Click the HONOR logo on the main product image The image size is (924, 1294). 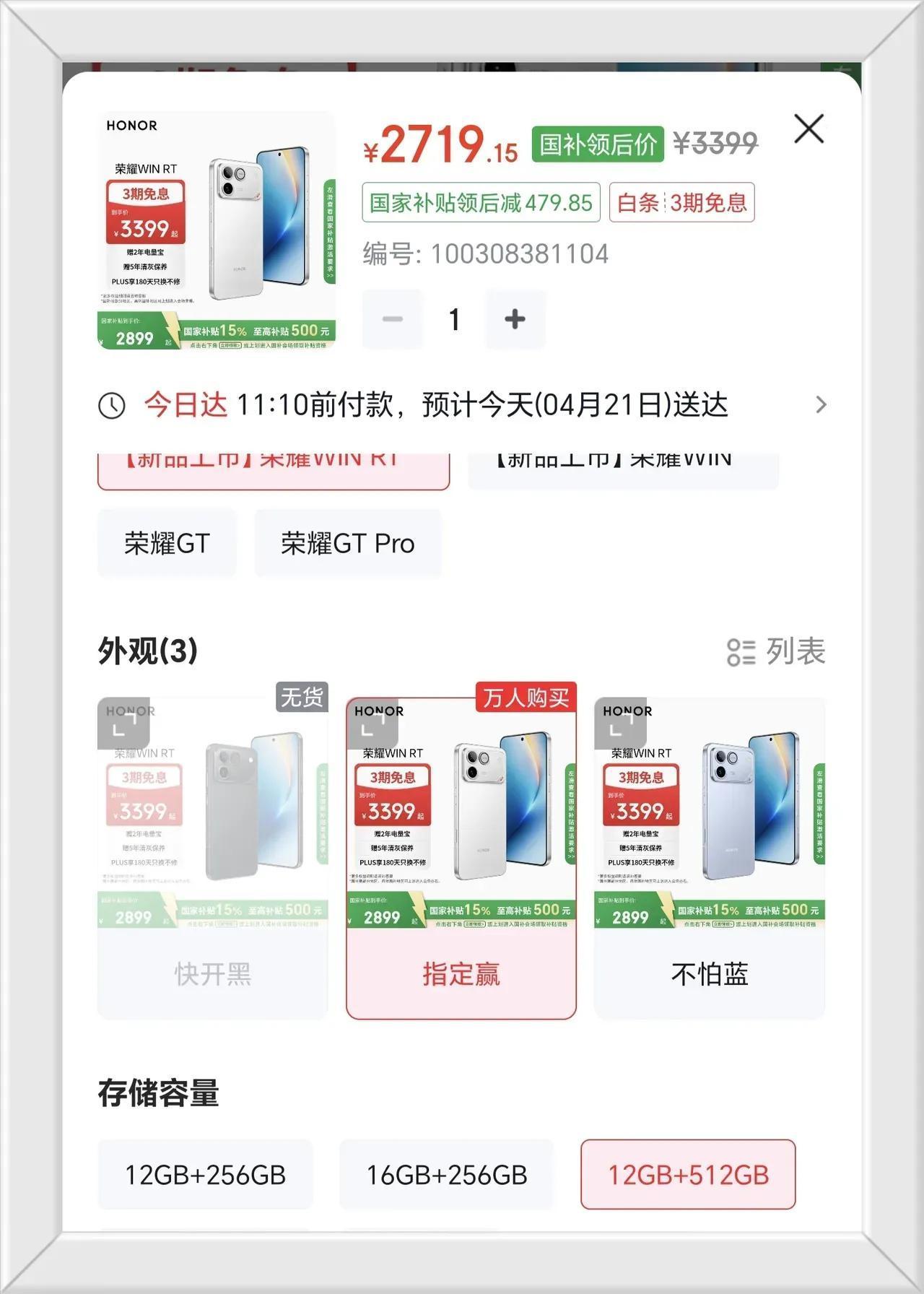(133, 125)
